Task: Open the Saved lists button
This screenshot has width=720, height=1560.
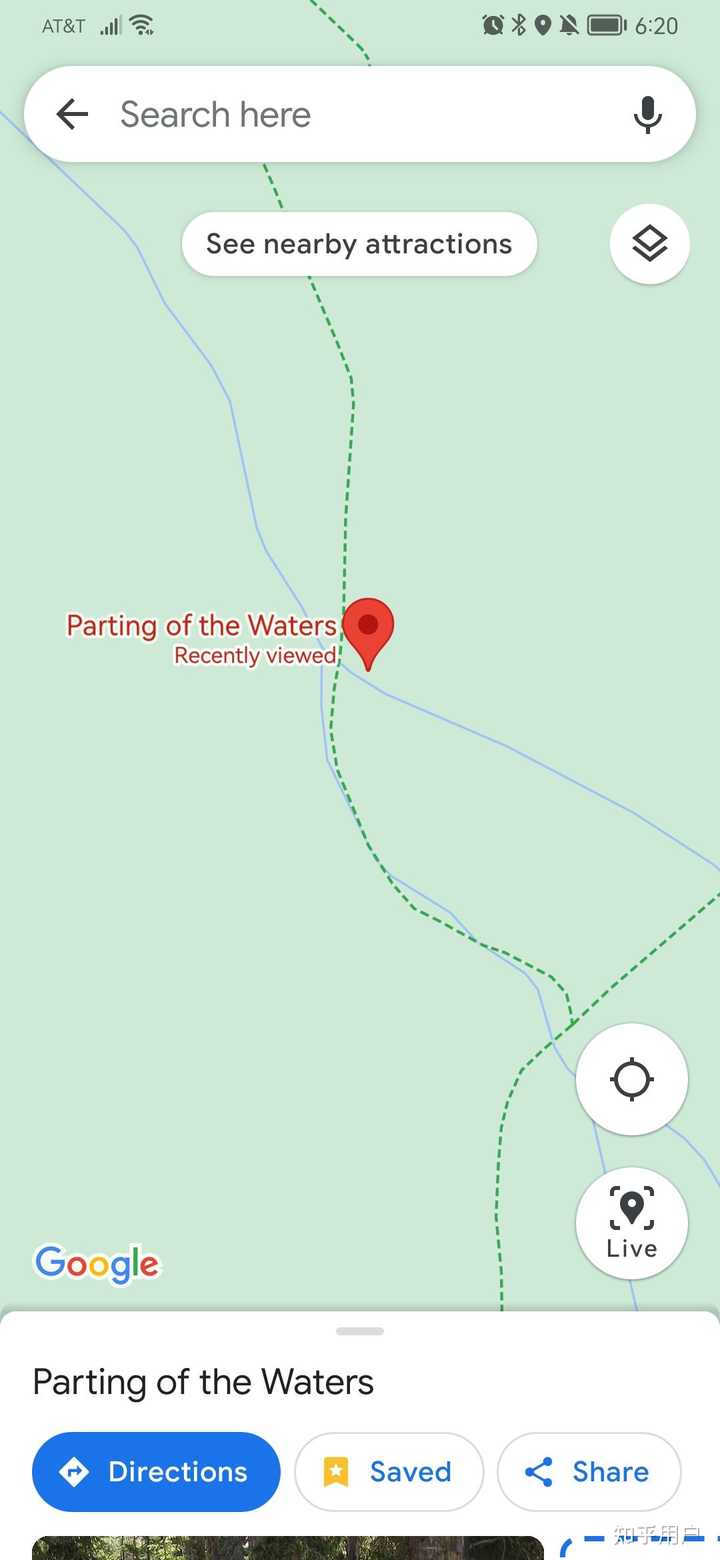Action: 389,1472
